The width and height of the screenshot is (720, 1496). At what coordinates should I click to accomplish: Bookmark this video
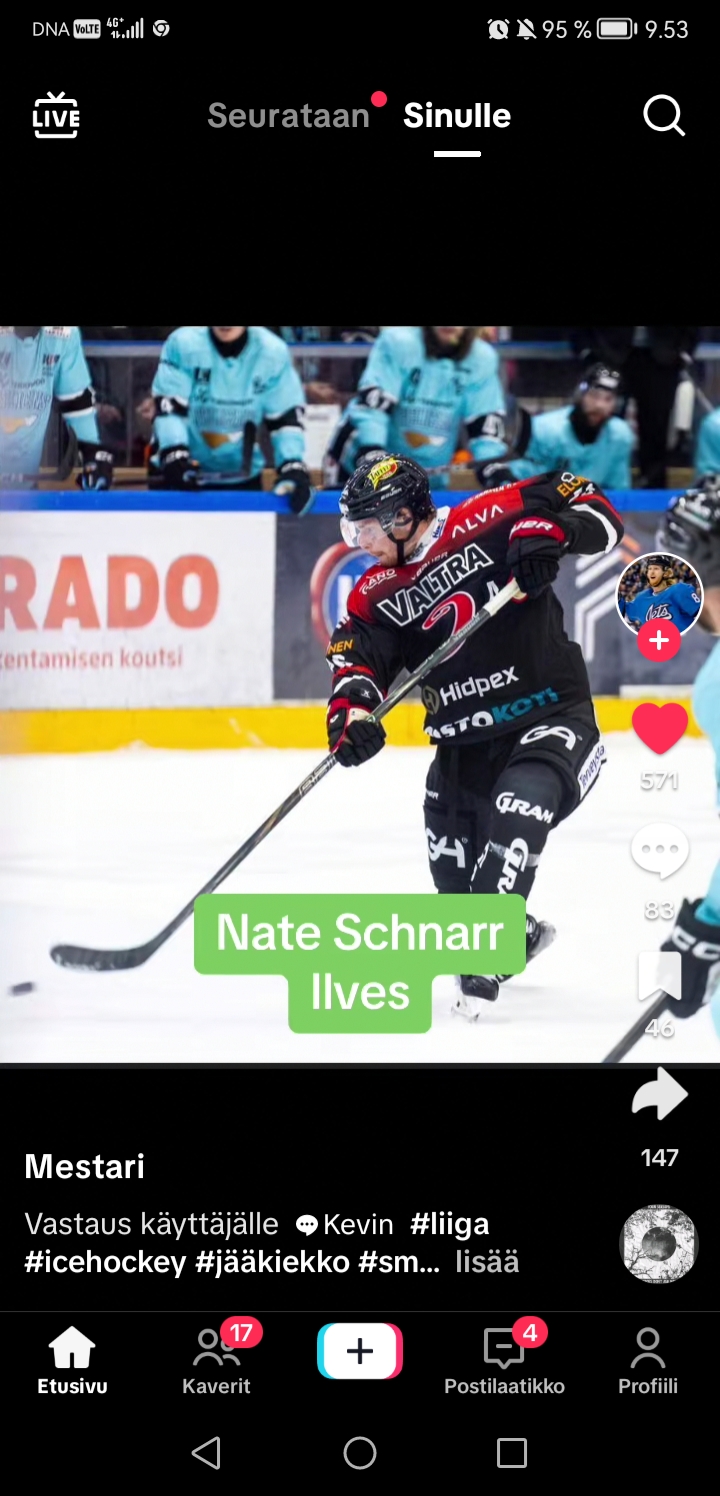pos(660,976)
